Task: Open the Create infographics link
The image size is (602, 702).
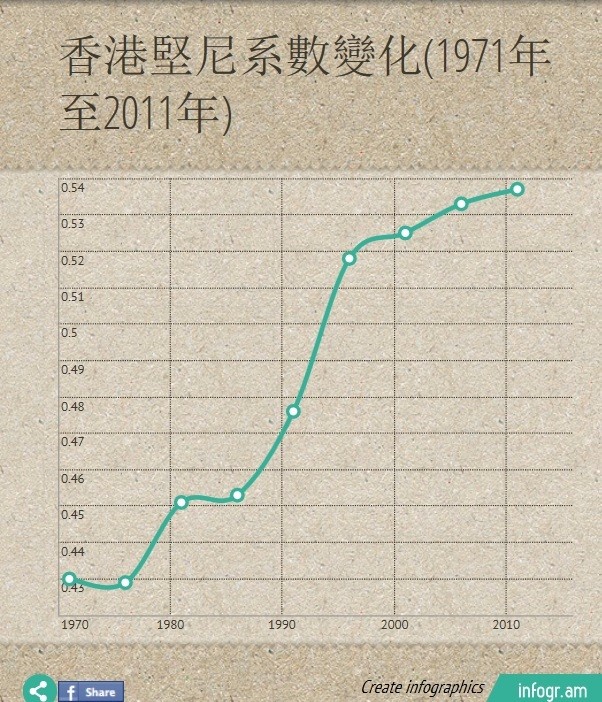Action: [422, 687]
